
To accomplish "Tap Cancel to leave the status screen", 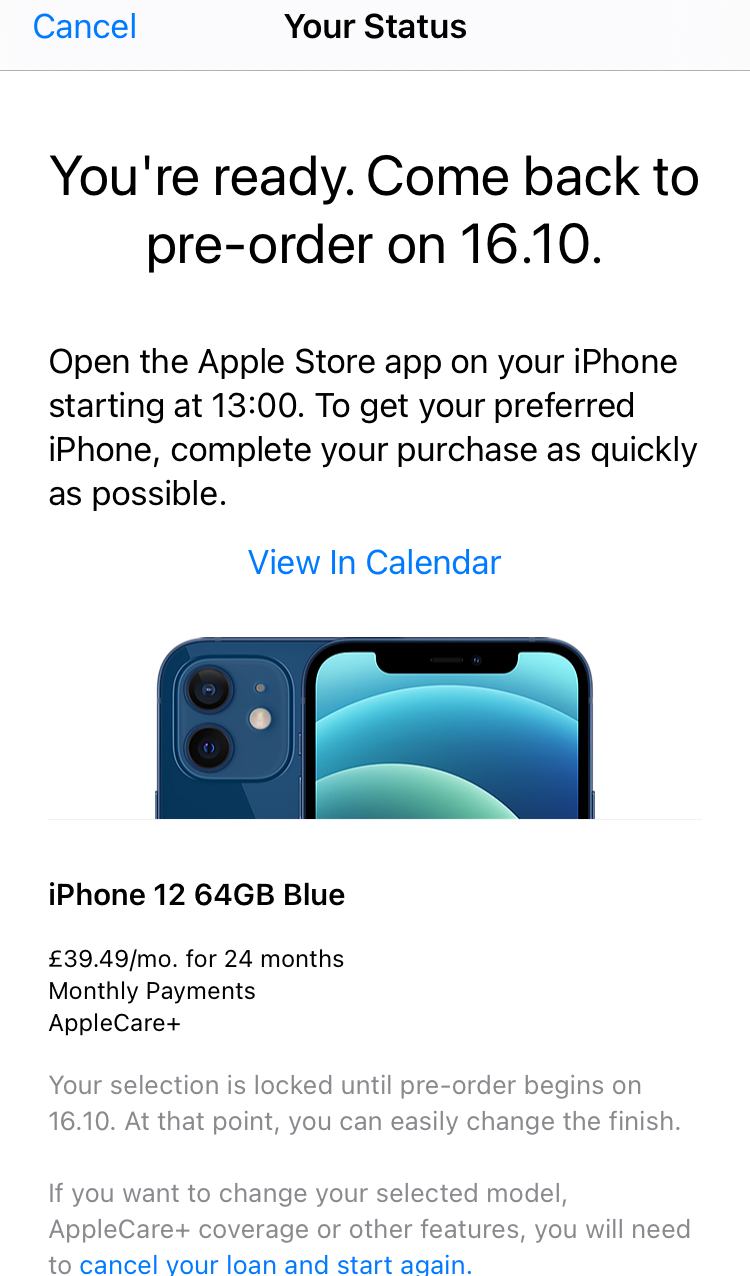I will click(x=85, y=27).
